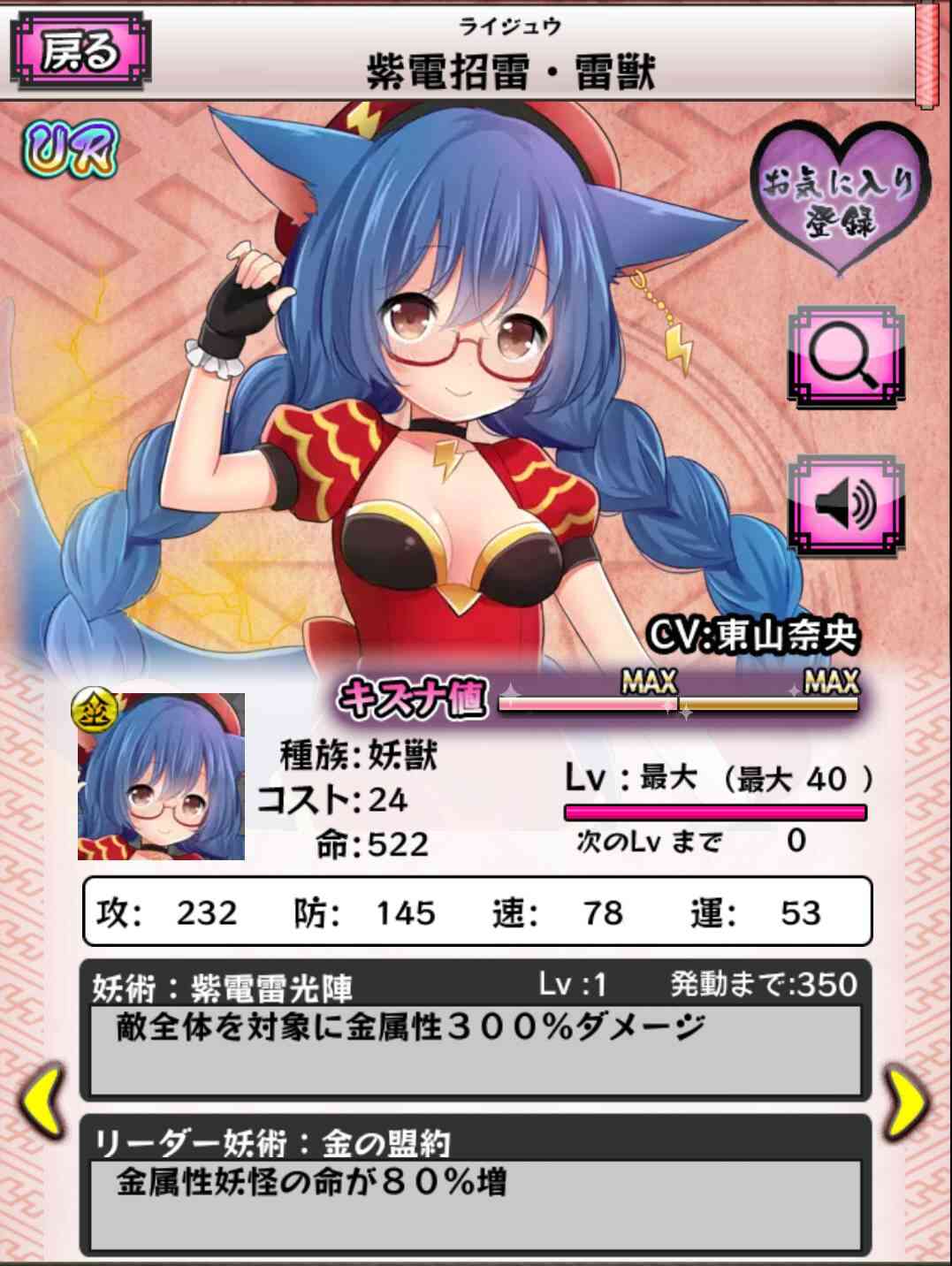This screenshot has height=1266, width=952.
Task: Register character as favorite (お気に入り登録)
Action: pos(835,198)
